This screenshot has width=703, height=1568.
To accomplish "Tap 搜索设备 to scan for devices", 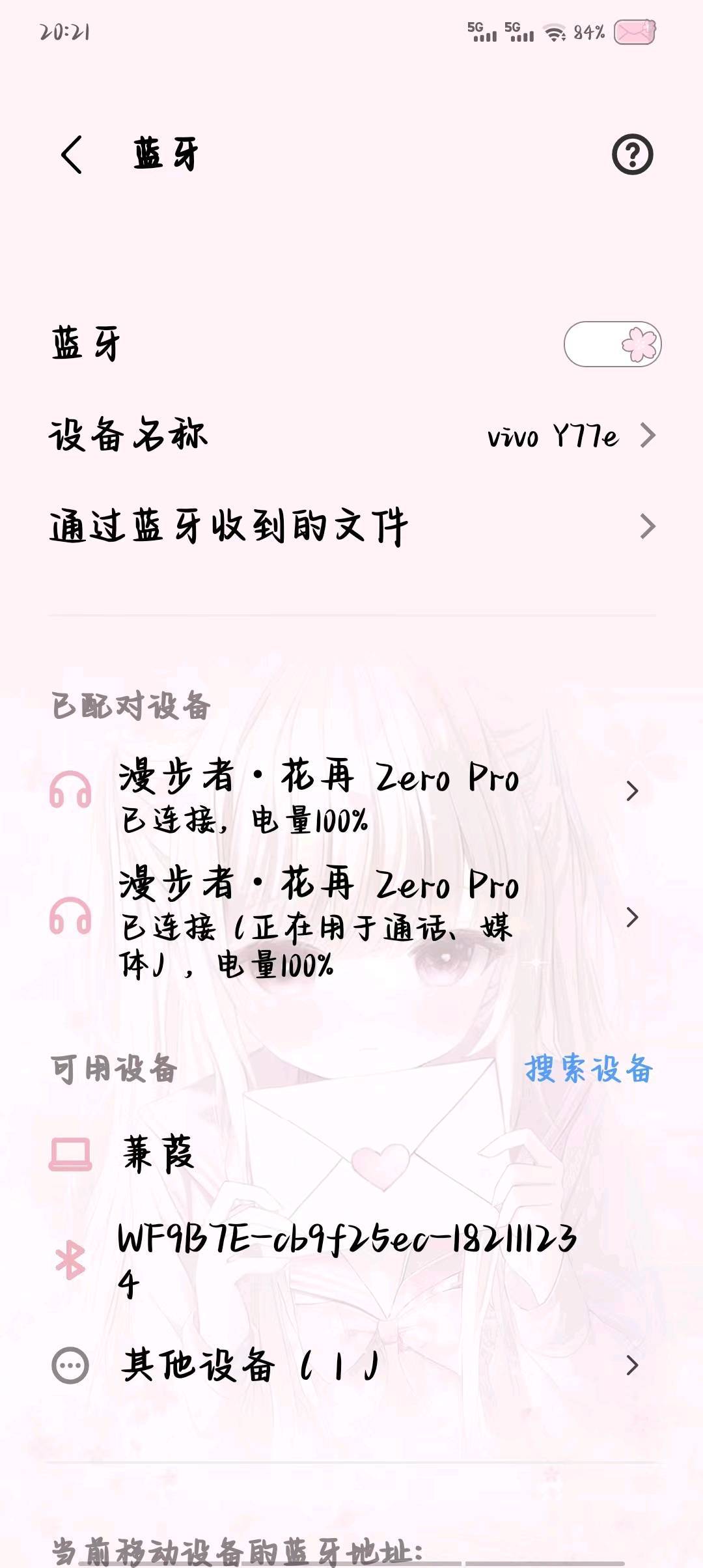I will [x=588, y=1069].
